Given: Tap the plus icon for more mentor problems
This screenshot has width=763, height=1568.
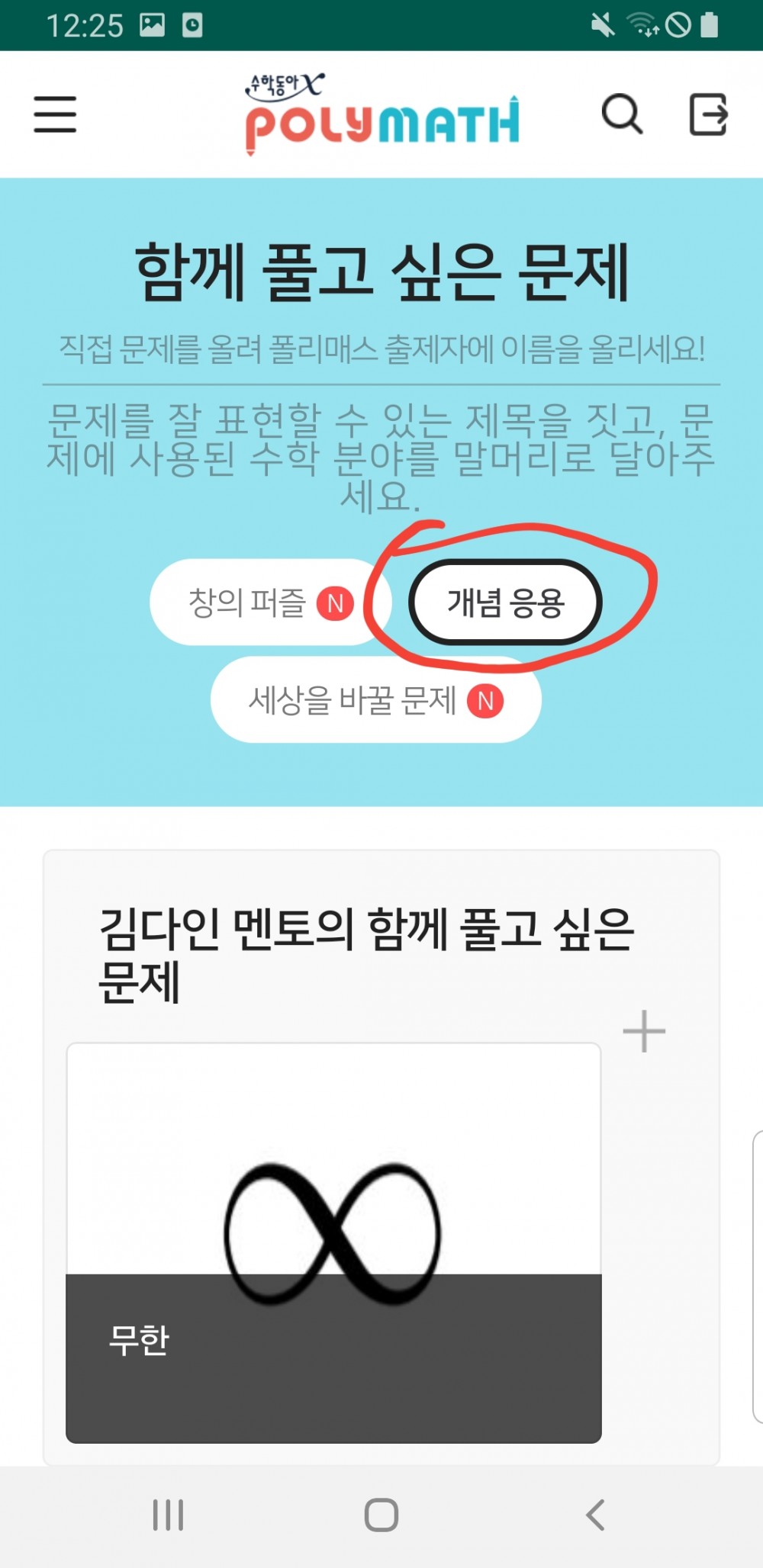Looking at the screenshot, I should pyautogui.click(x=644, y=1031).
